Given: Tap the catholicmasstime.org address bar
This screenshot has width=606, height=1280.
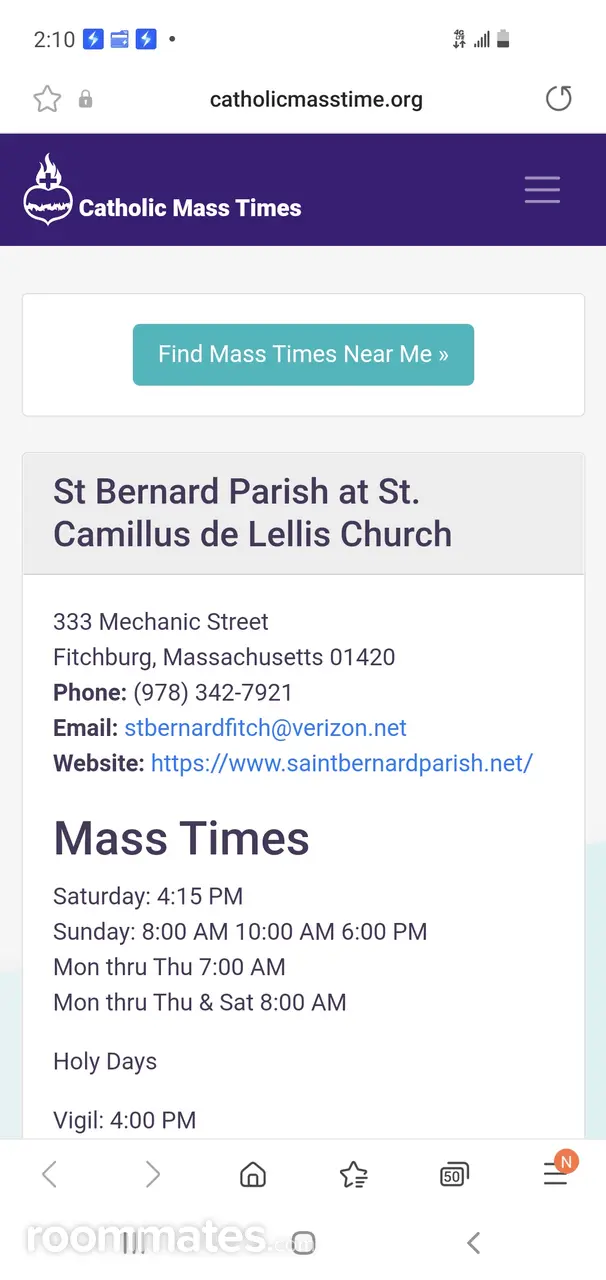Looking at the screenshot, I should [316, 99].
